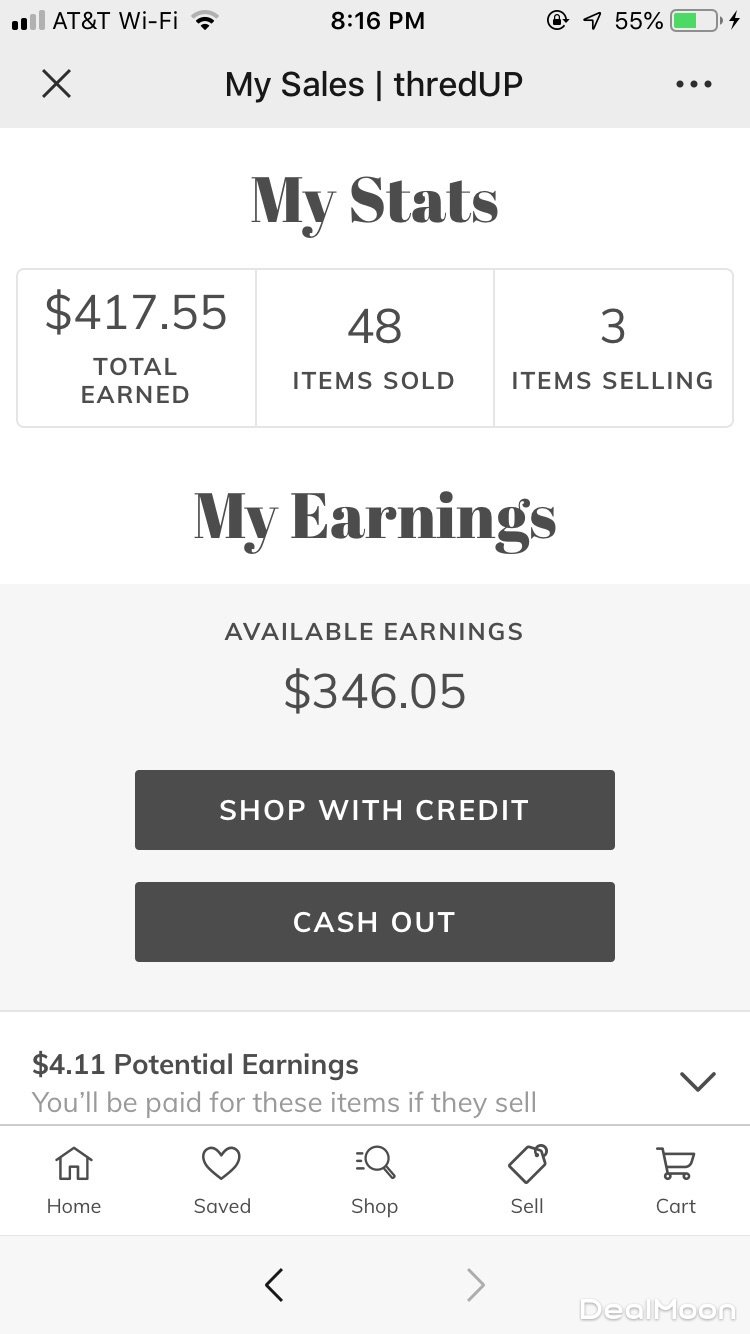This screenshot has height=1334, width=750.
Task: Tap the Shop With Credit button
Action: point(374,810)
